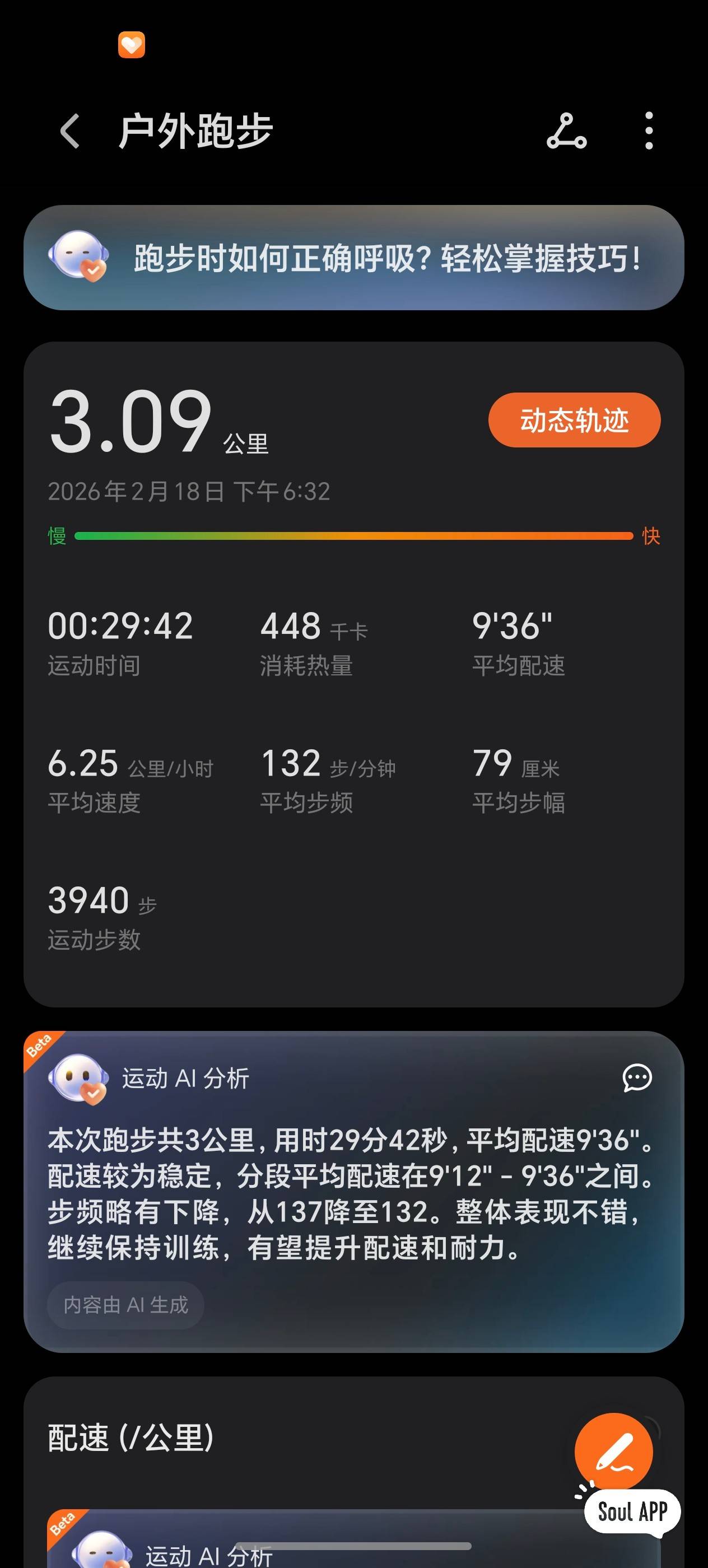Tap the 内容由 AI 生成 label

125,1304
